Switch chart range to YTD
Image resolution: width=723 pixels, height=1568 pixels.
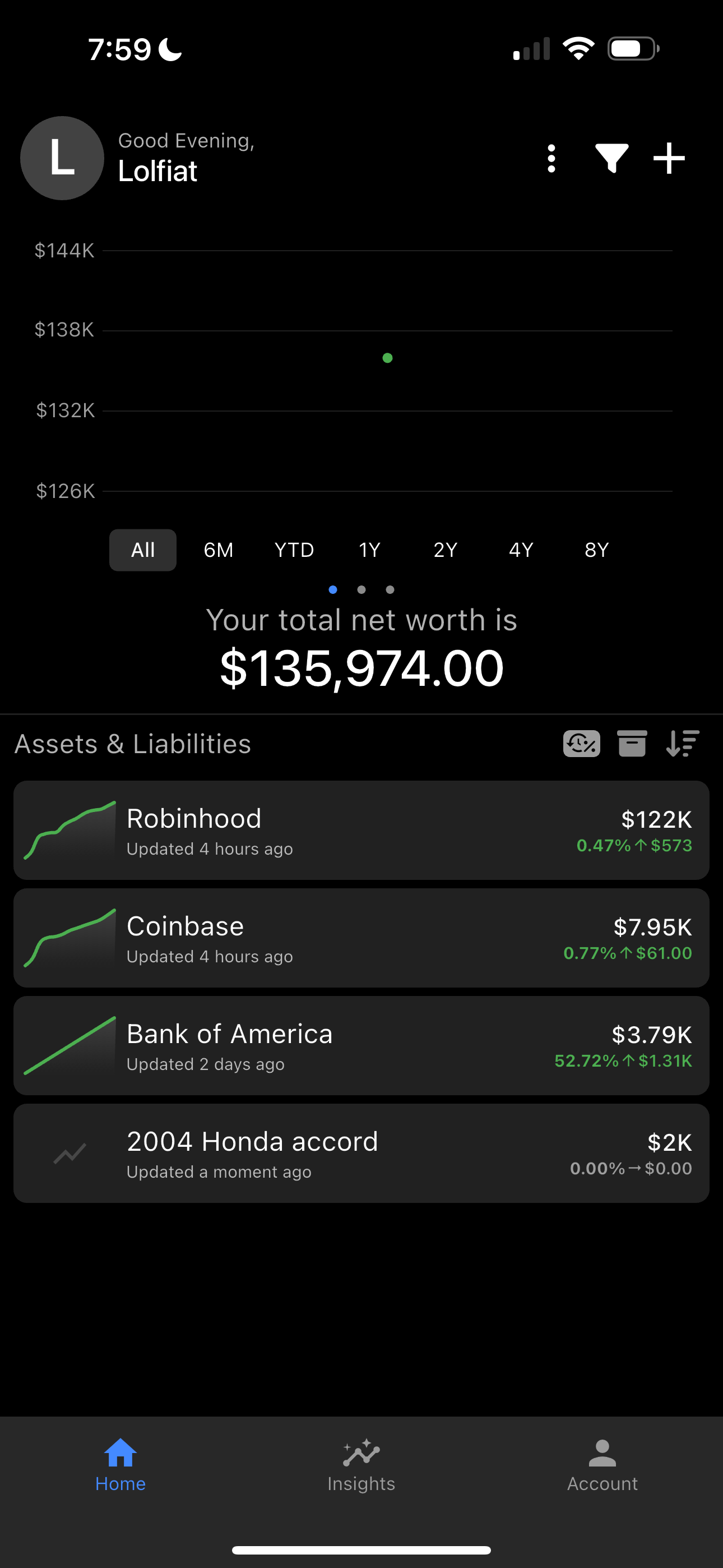pos(294,550)
